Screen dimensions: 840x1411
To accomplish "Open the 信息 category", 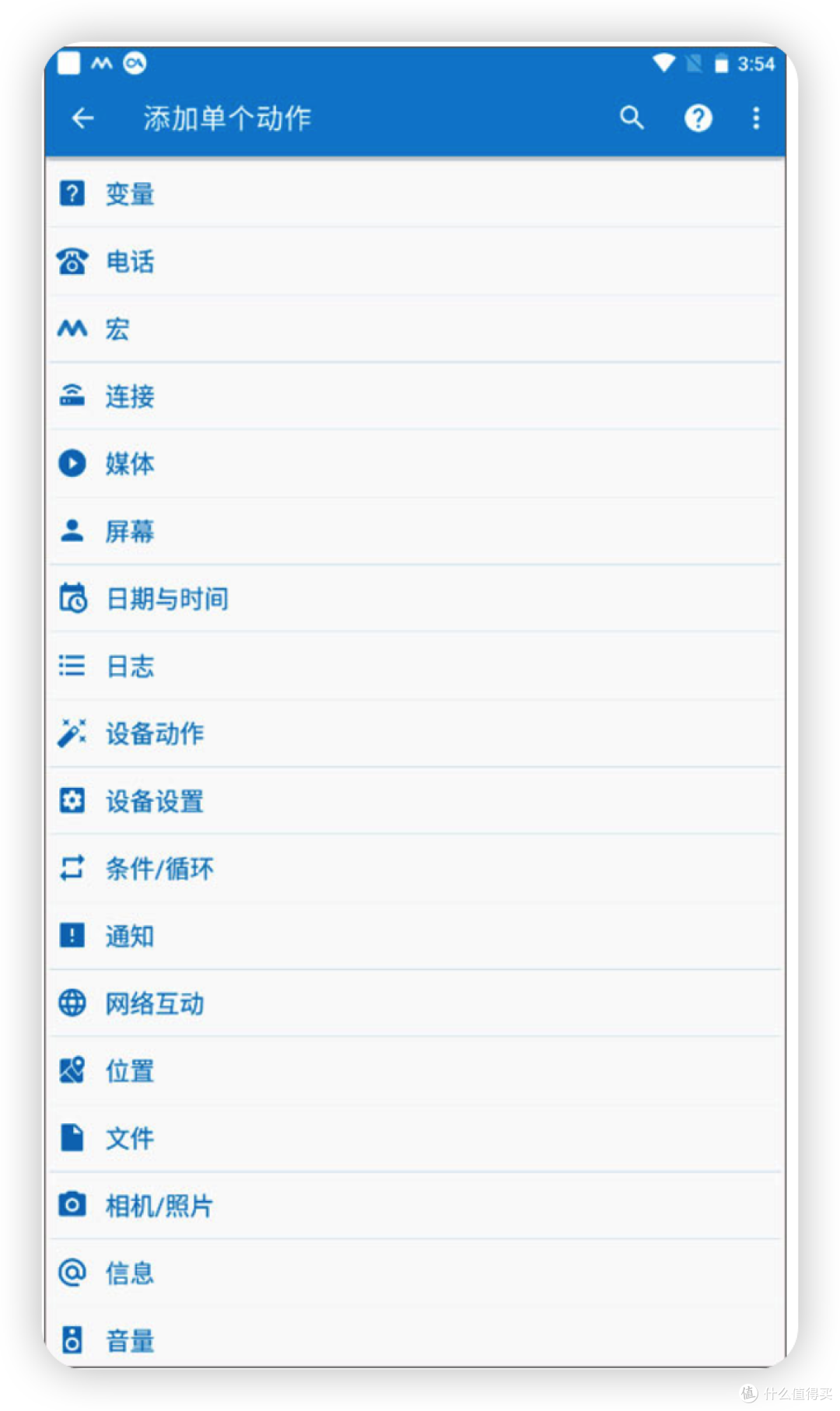I will pyautogui.click(x=415, y=1273).
